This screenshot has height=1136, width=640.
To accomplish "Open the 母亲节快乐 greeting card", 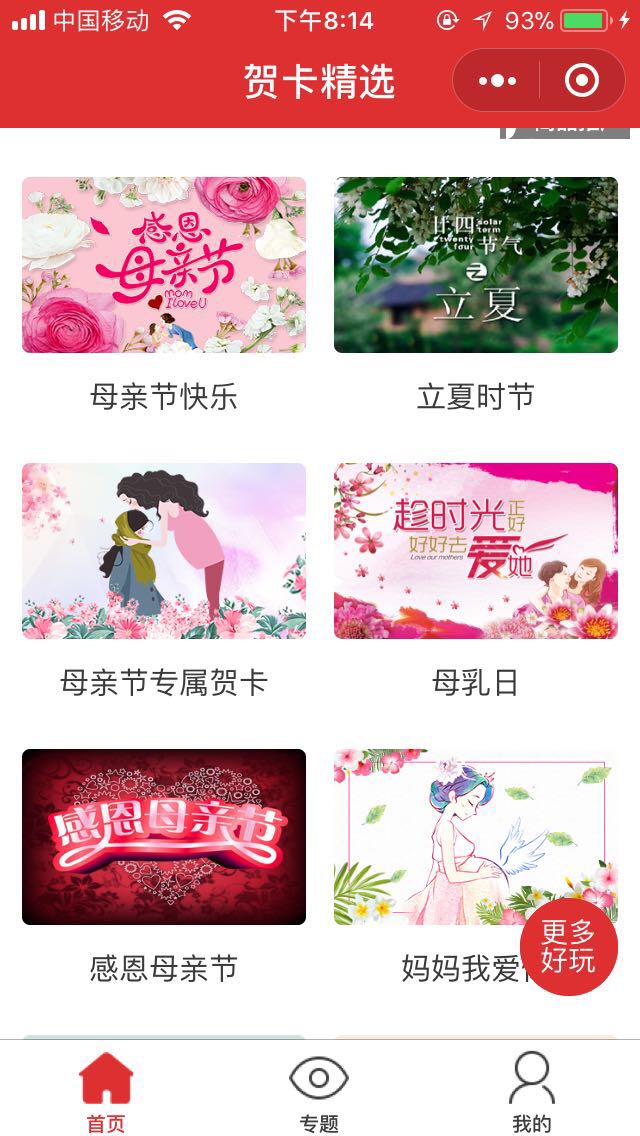I will tap(164, 265).
